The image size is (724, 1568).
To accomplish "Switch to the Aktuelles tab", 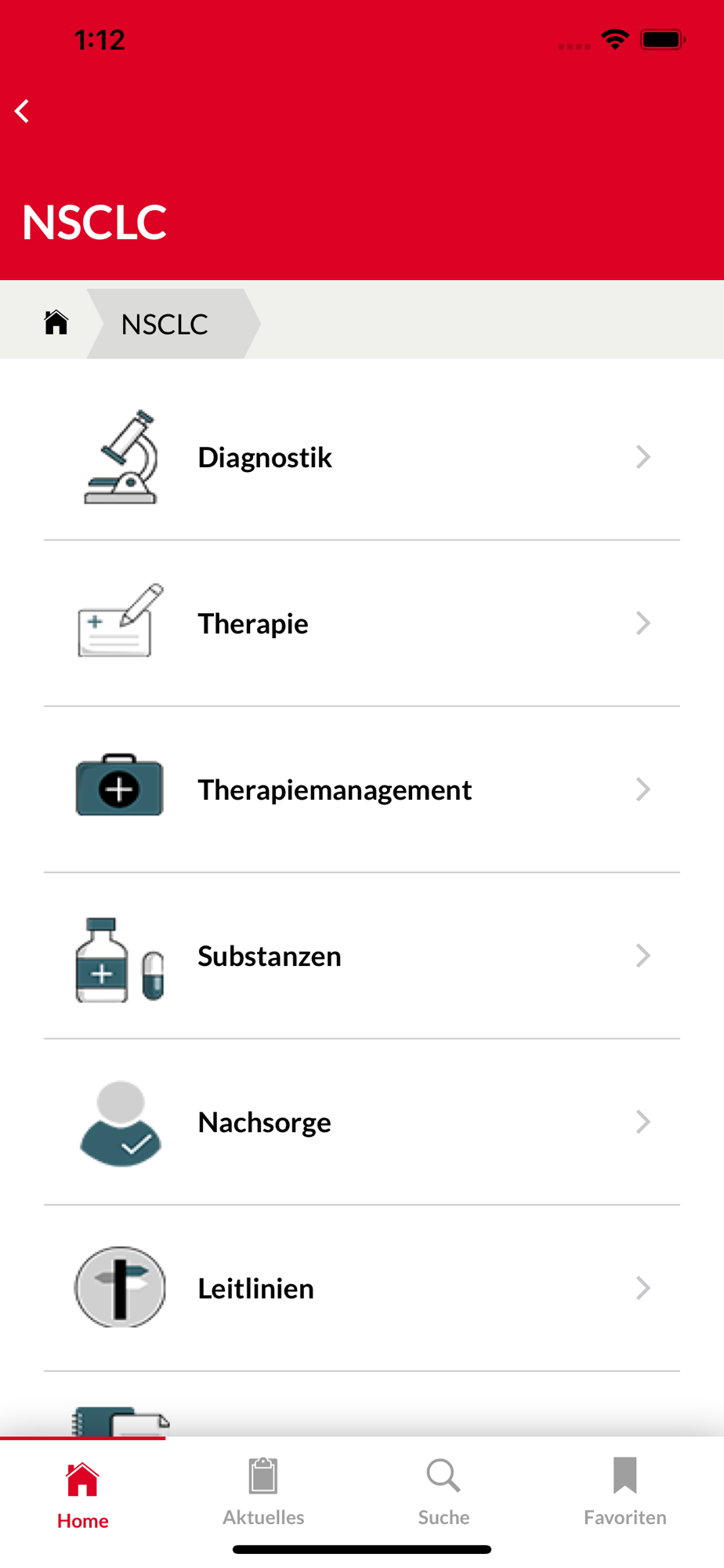I will coord(263,1492).
